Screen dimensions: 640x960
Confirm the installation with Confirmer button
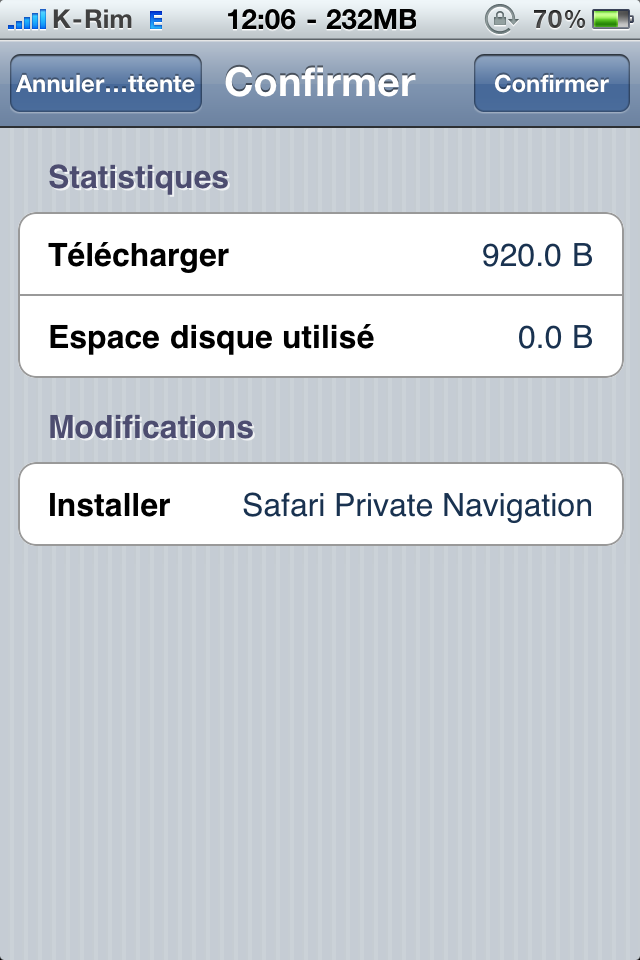[551, 83]
